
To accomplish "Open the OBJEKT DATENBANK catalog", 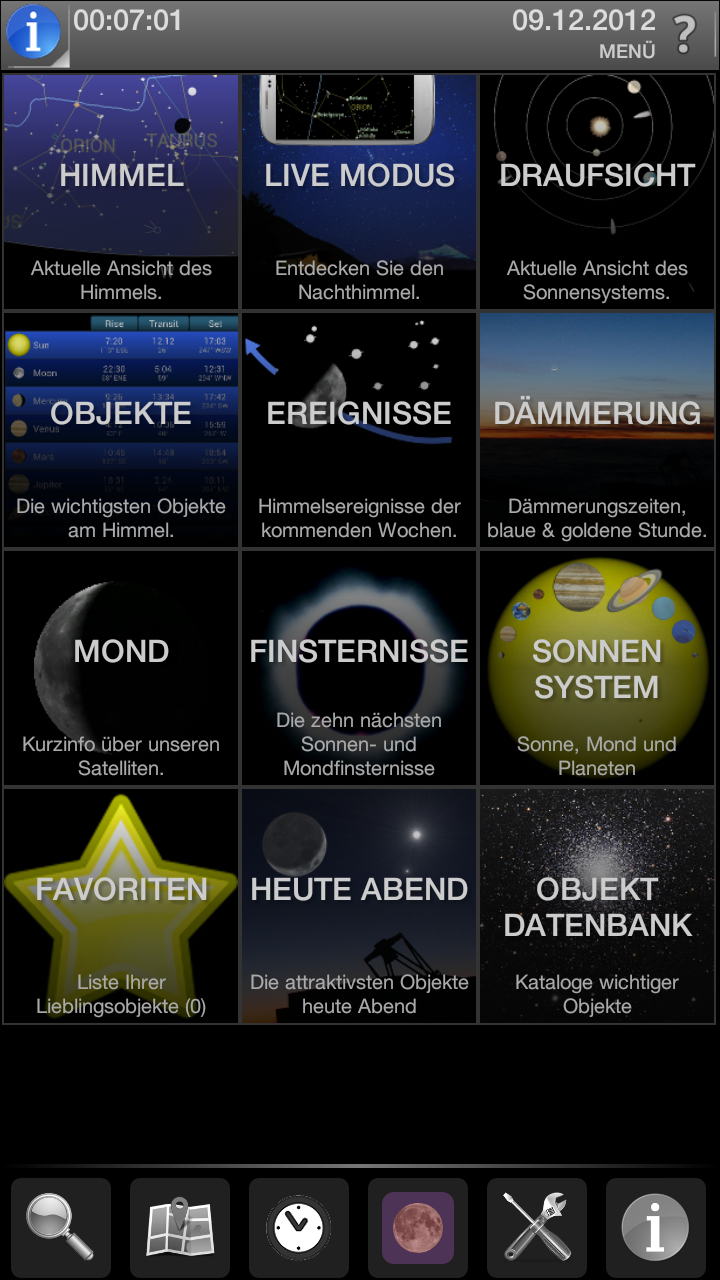I will [597, 906].
